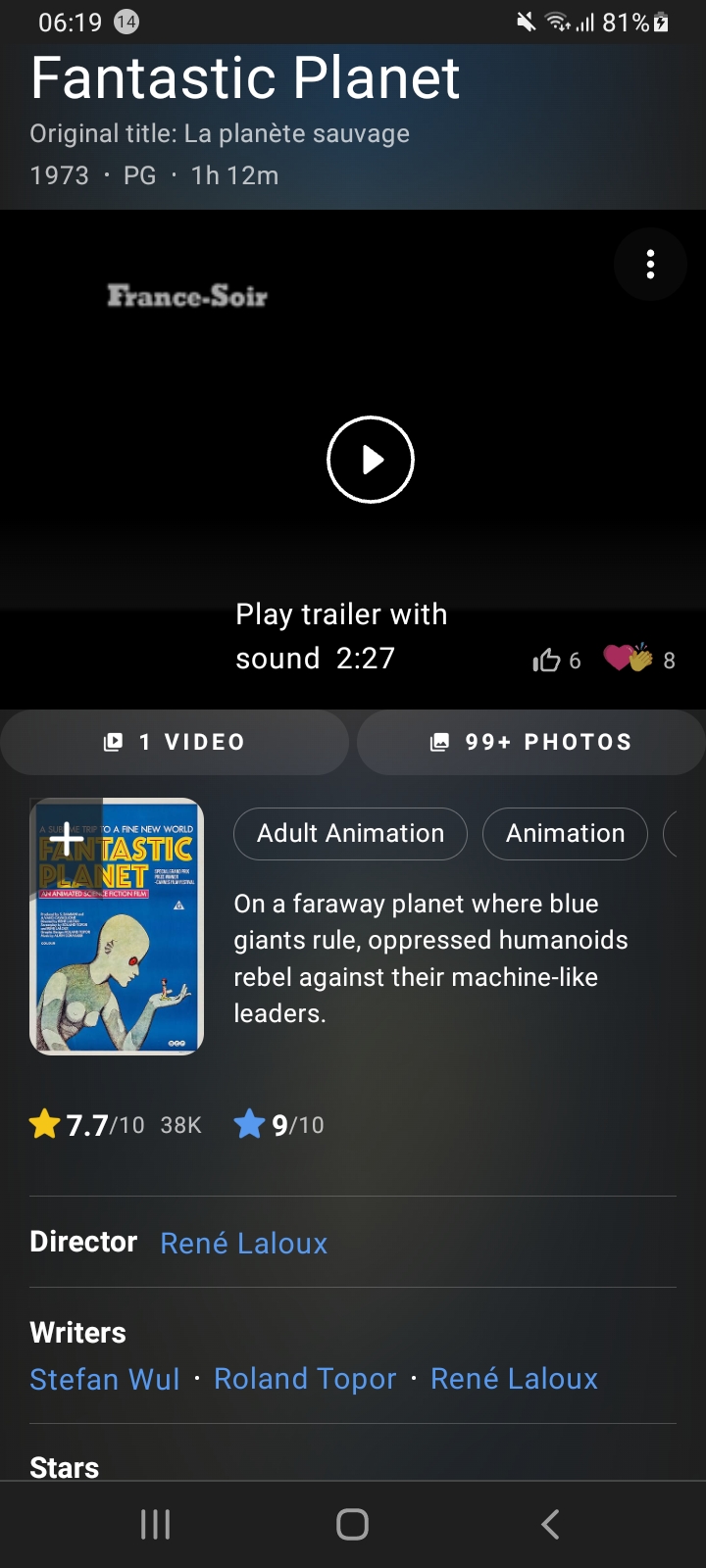
Task: Open director René Laloux's page
Action: pyautogui.click(x=243, y=1243)
